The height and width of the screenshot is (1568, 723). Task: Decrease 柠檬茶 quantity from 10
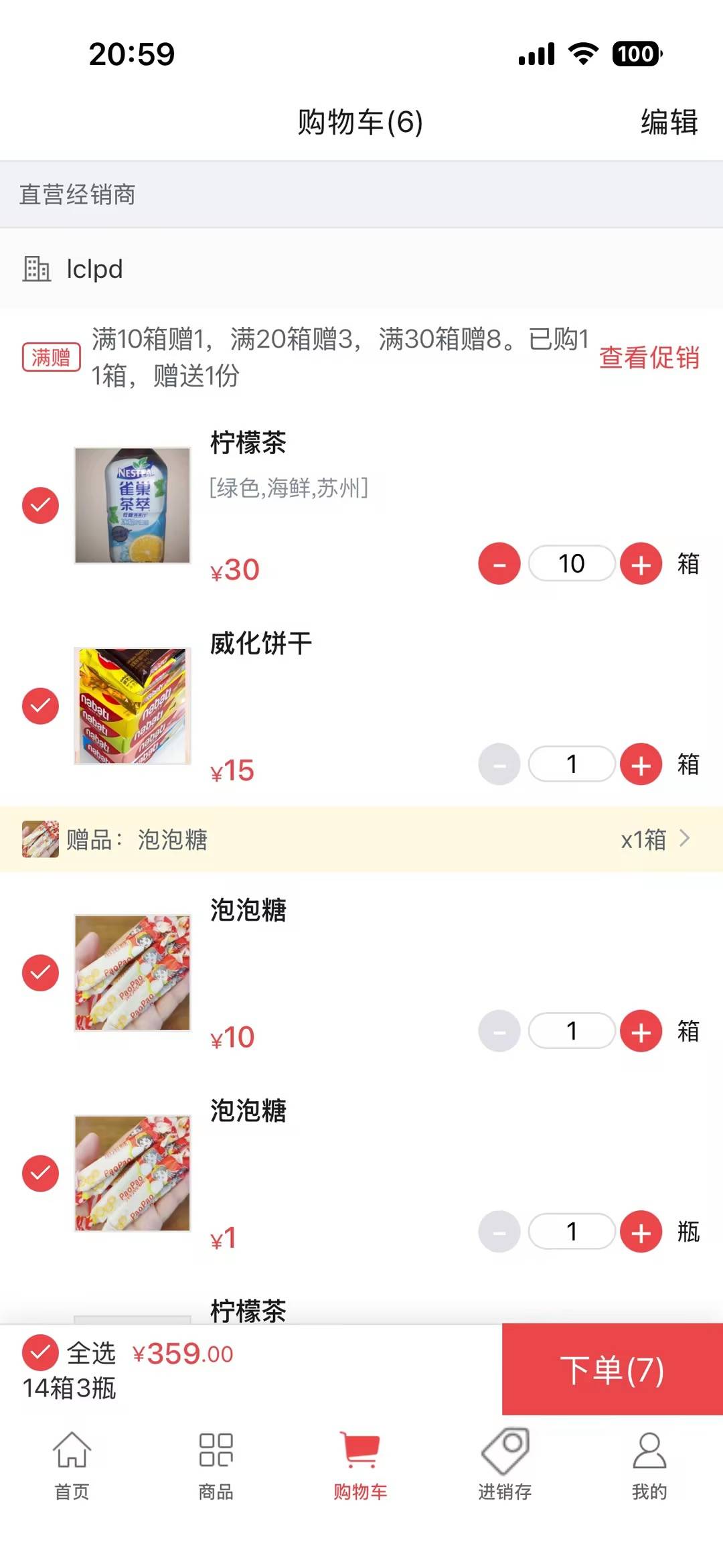(499, 564)
